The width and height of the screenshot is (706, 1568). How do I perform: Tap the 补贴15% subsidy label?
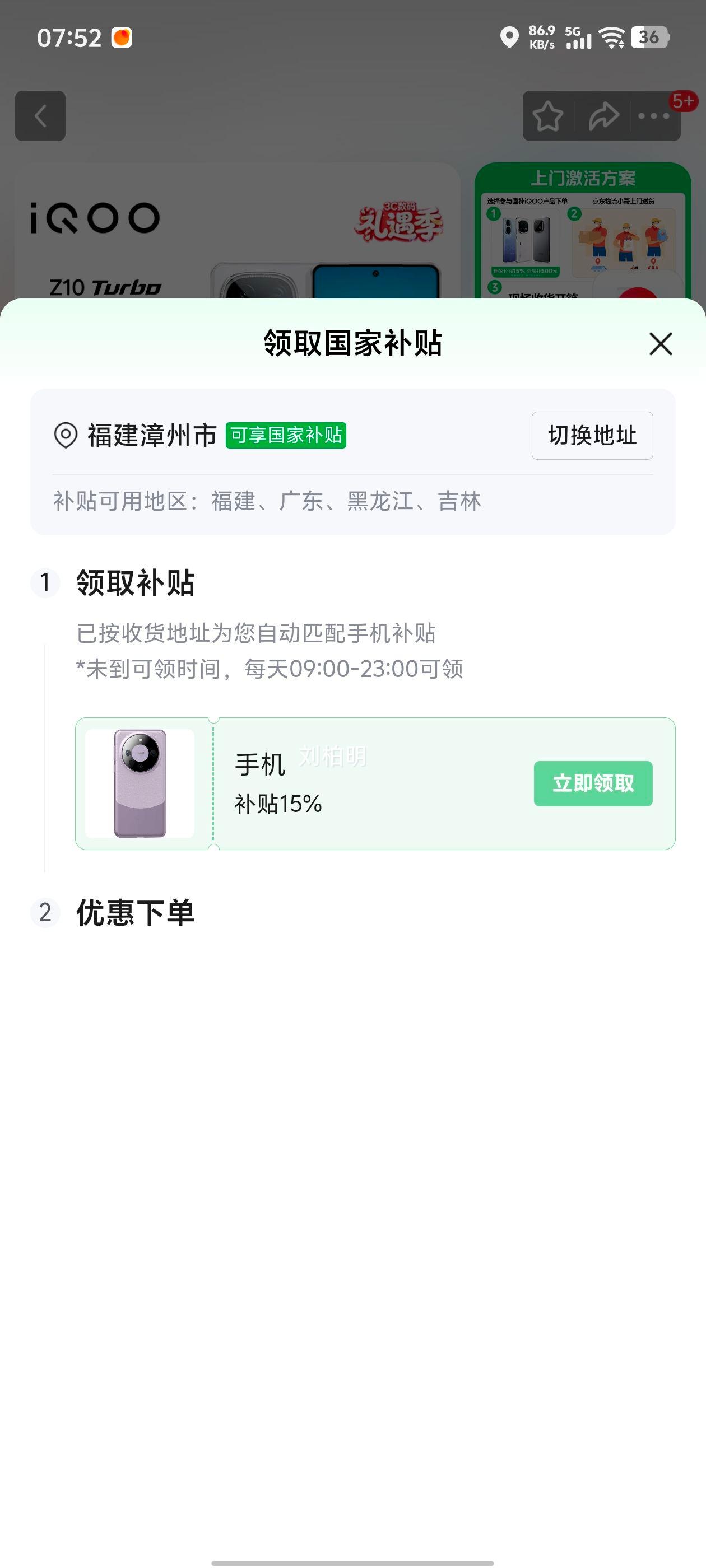pyautogui.click(x=278, y=804)
